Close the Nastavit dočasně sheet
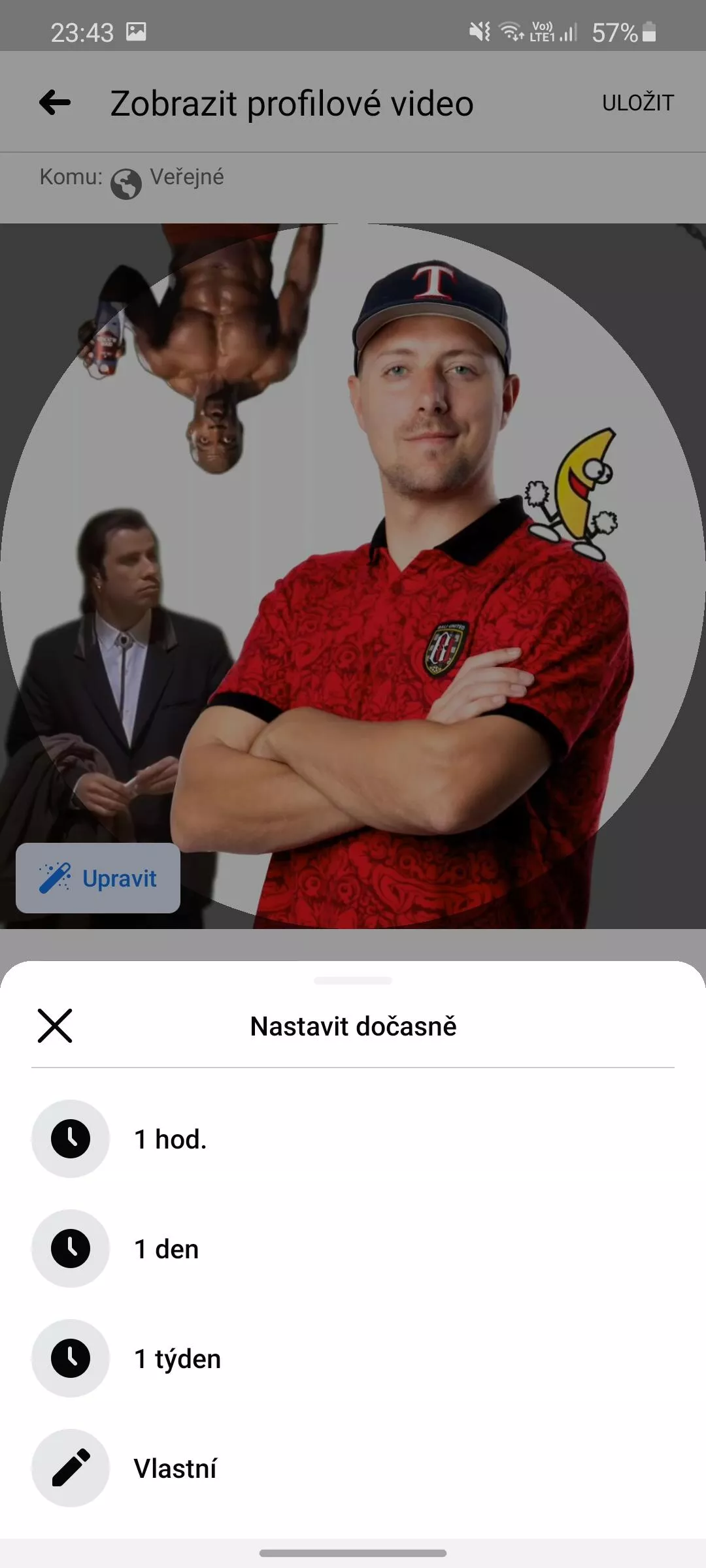This screenshot has height=1568, width=706. 55,1026
